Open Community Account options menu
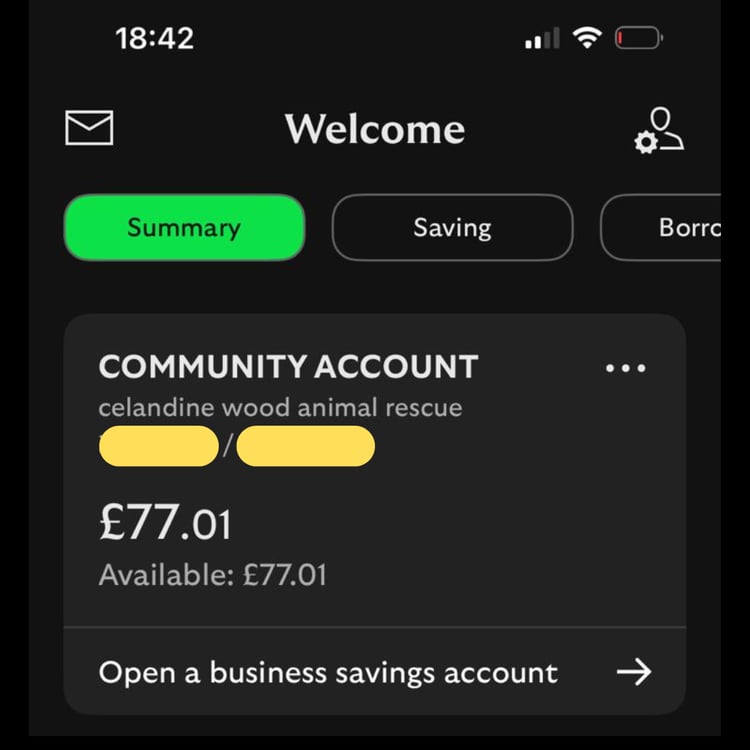The image size is (750, 750). [x=626, y=368]
